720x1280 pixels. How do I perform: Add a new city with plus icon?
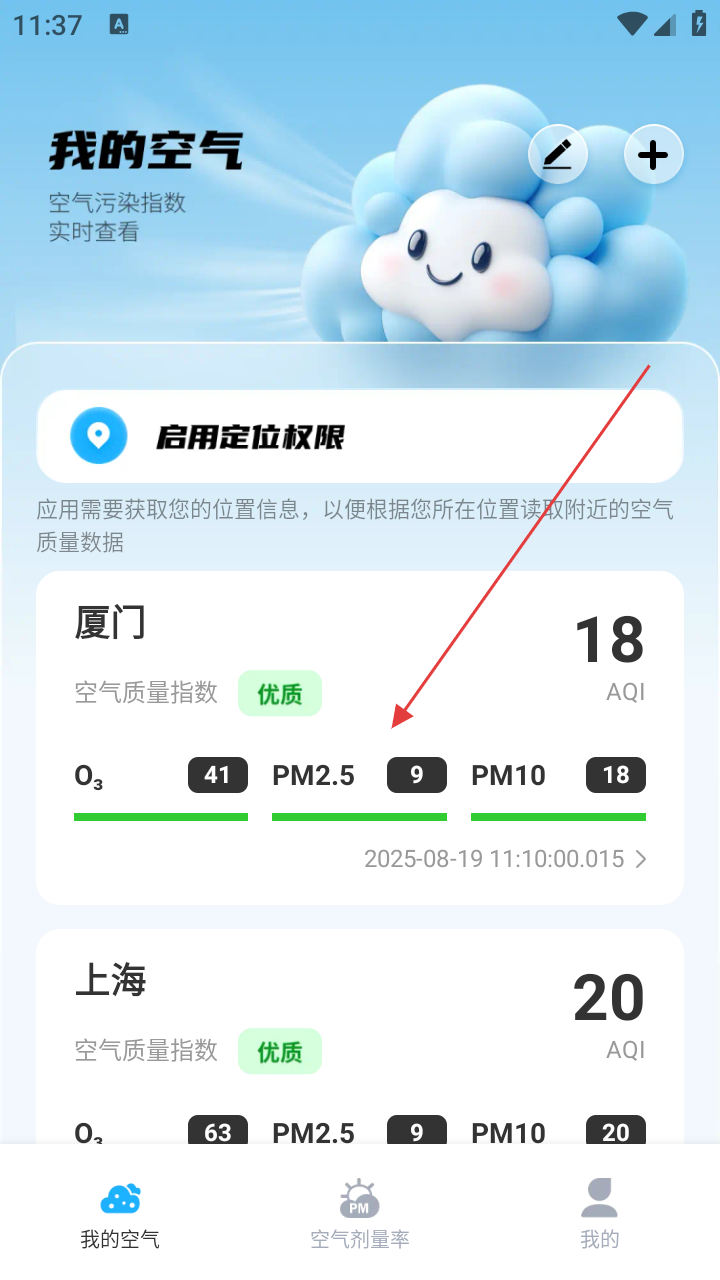(x=653, y=155)
